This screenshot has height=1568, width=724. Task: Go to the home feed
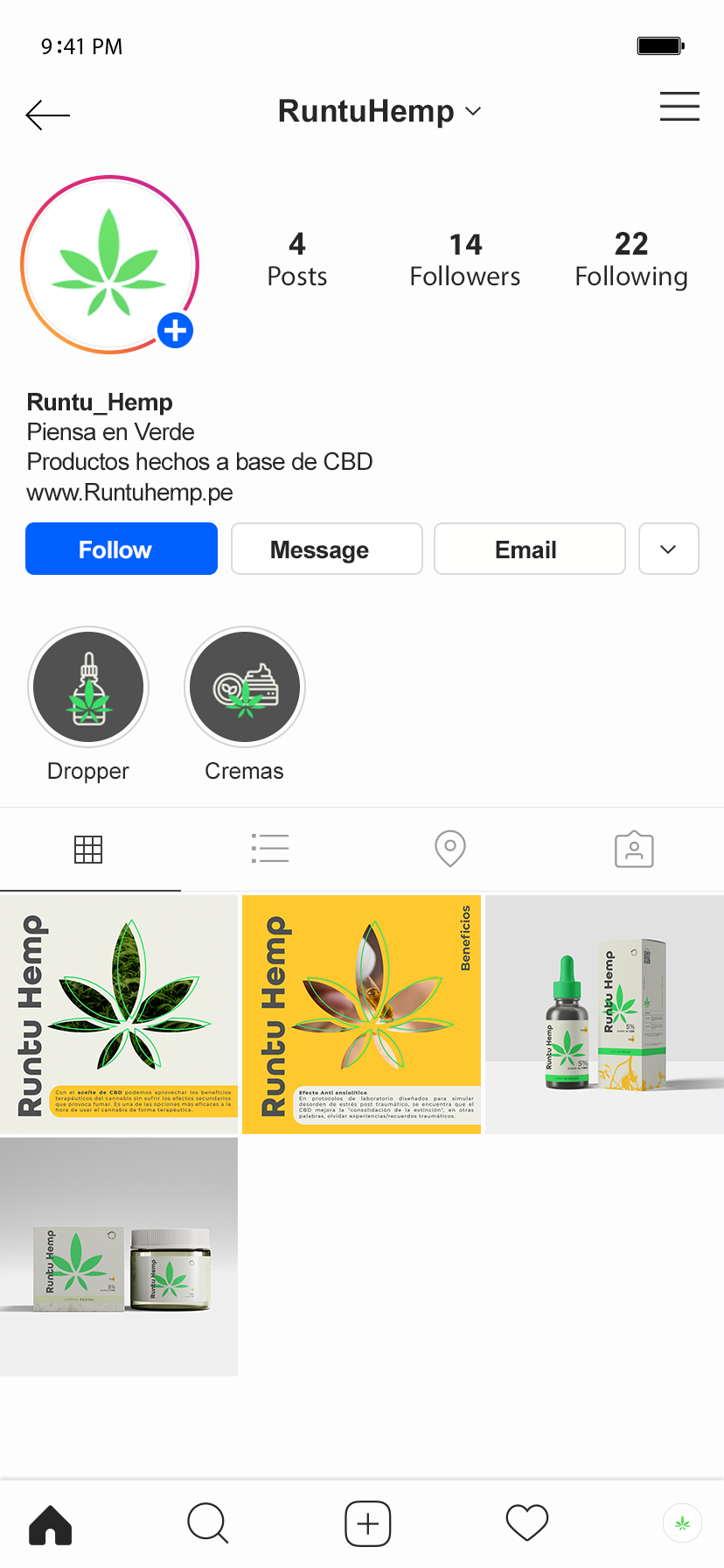click(51, 1524)
